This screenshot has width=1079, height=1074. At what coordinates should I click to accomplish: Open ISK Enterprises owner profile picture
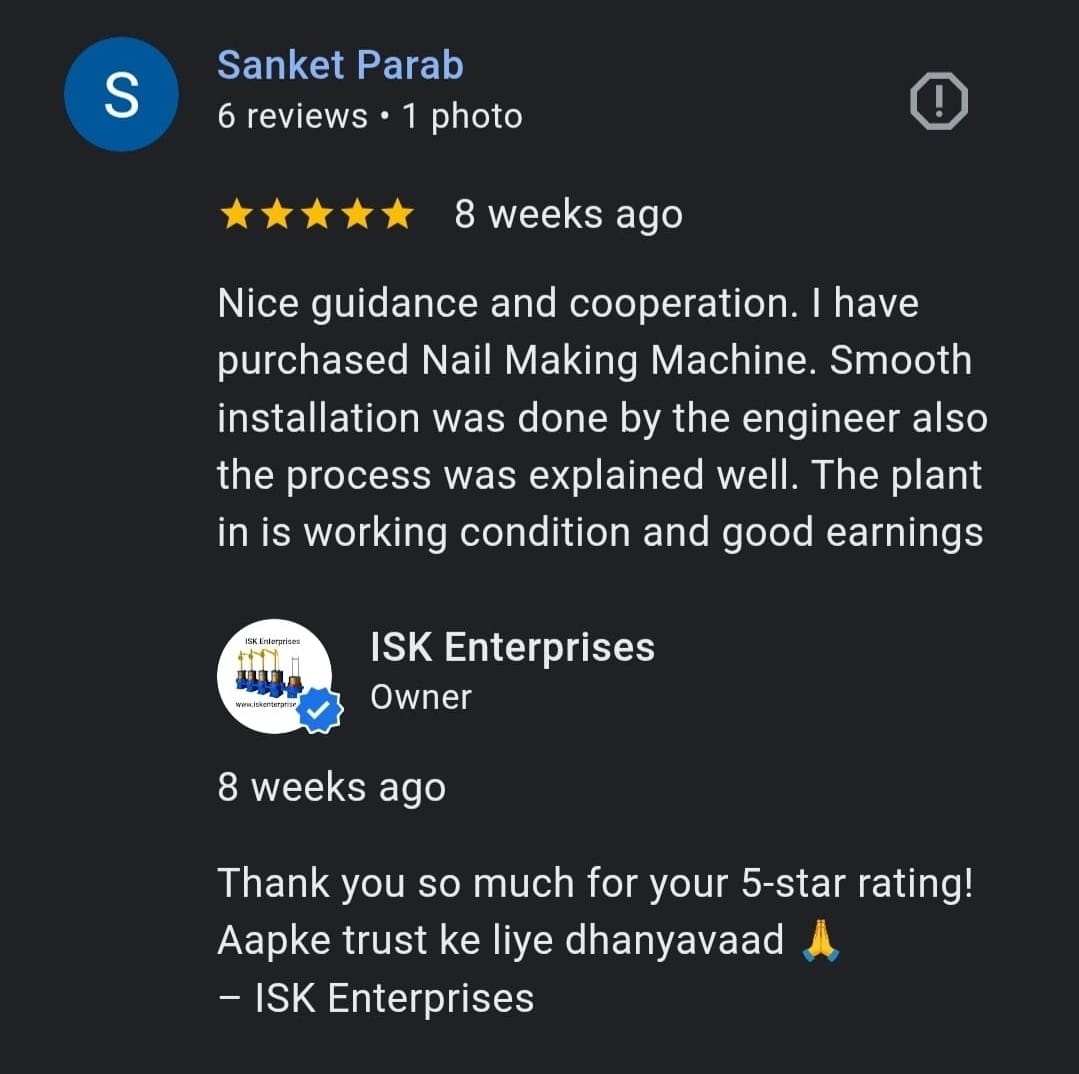click(275, 675)
